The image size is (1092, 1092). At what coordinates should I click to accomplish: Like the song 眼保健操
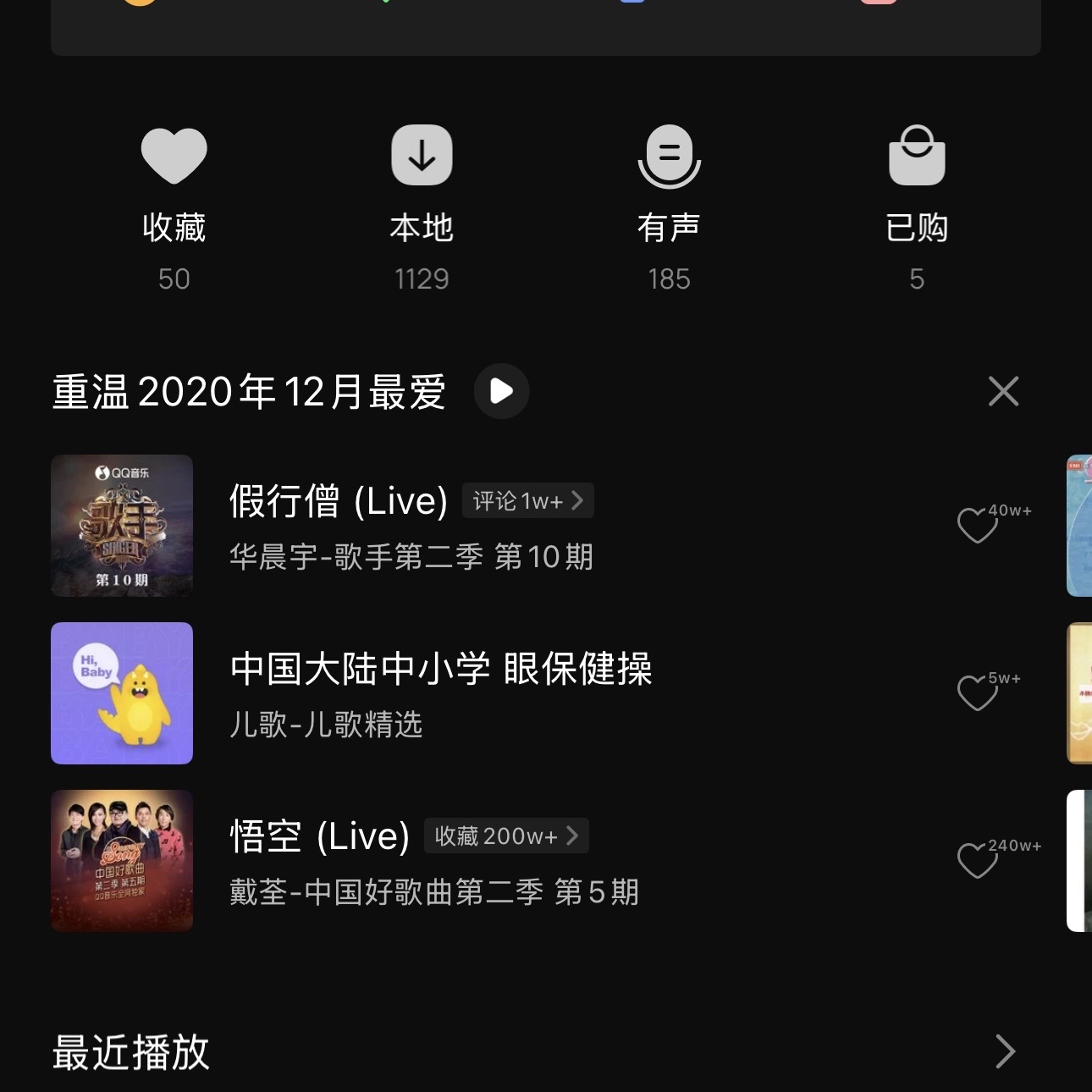(978, 693)
